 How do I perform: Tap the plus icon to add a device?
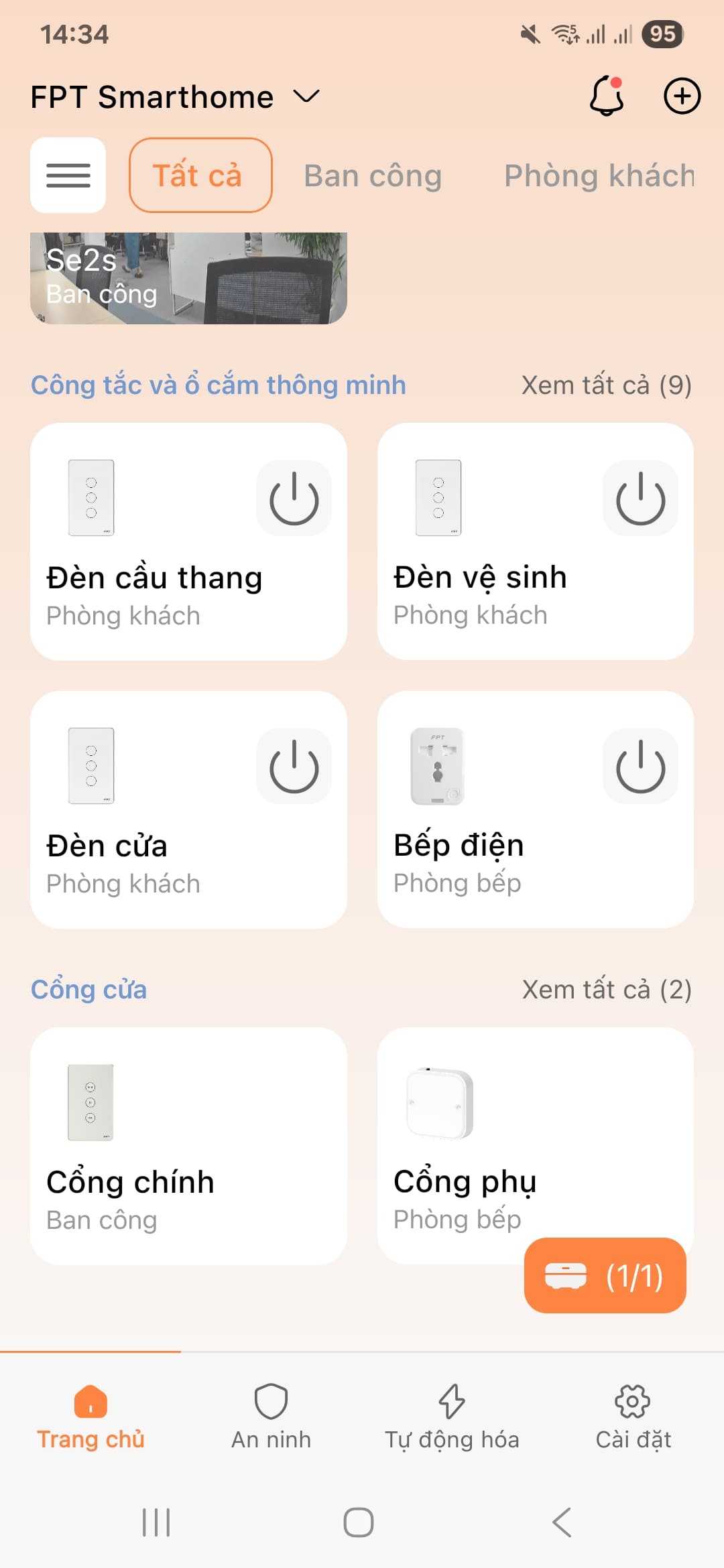pos(682,96)
